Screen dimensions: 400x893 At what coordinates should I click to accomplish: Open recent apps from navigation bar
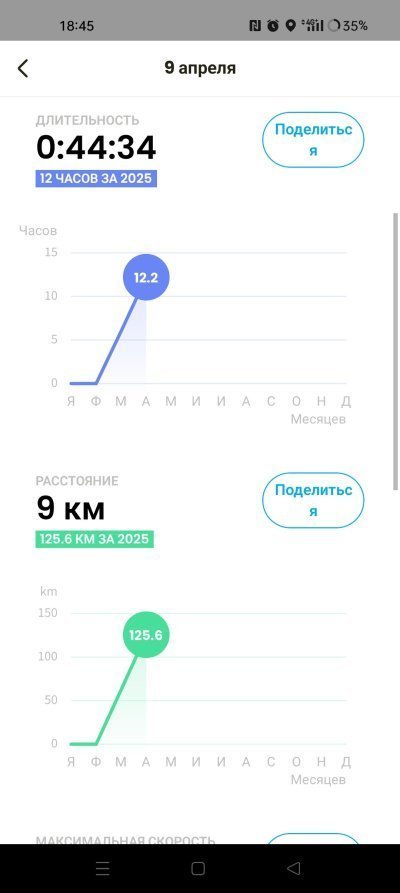click(103, 868)
